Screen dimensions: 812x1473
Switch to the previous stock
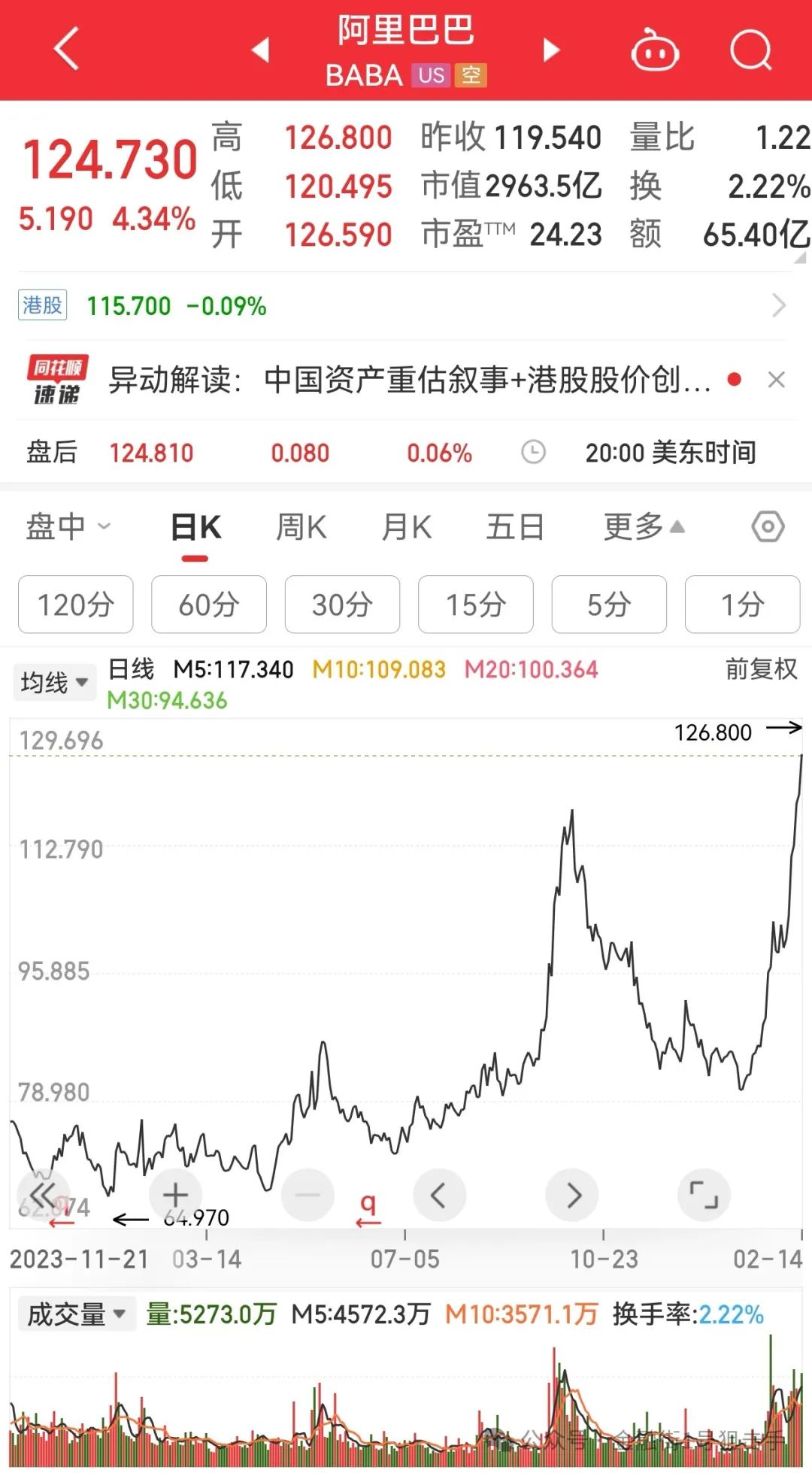pyautogui.click(x=260, y=50)
